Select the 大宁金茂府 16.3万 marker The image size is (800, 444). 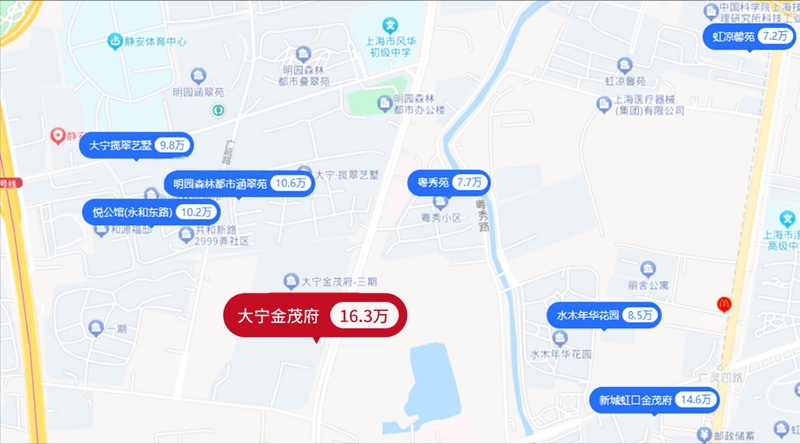point(316,316)
